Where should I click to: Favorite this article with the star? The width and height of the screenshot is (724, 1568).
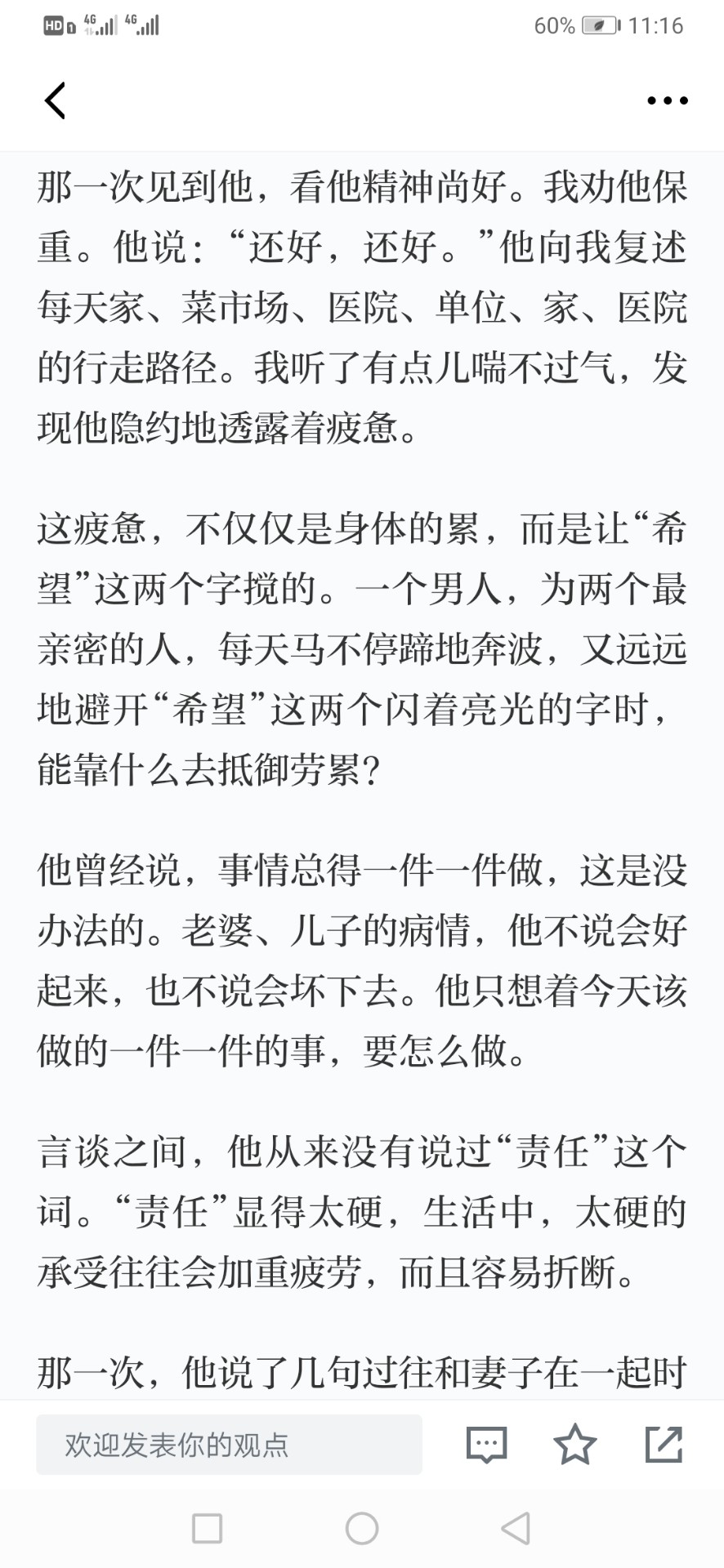(x=575, y=1444)
